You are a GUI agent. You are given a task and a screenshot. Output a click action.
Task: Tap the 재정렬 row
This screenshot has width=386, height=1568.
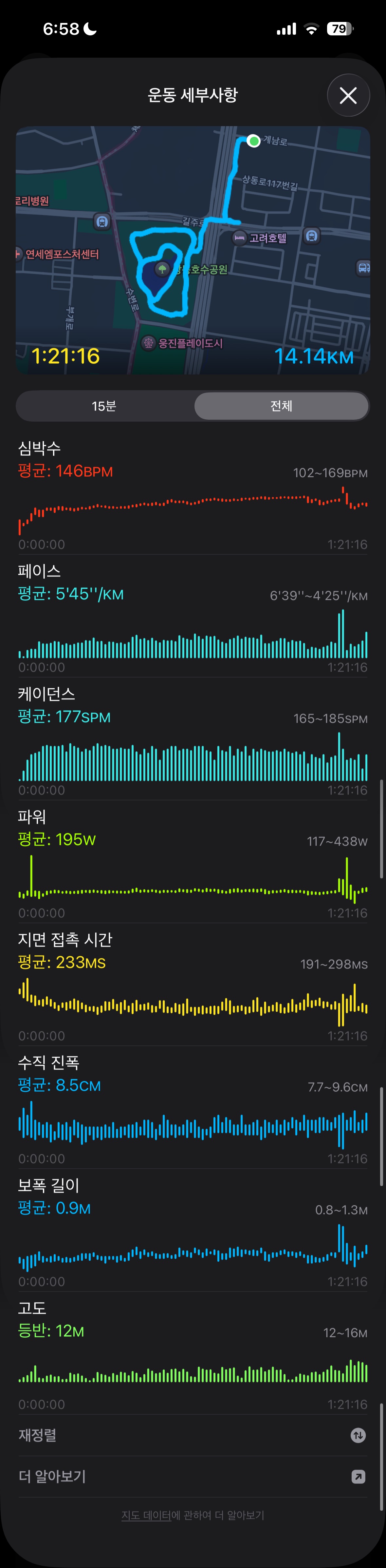coord(193,1435)
